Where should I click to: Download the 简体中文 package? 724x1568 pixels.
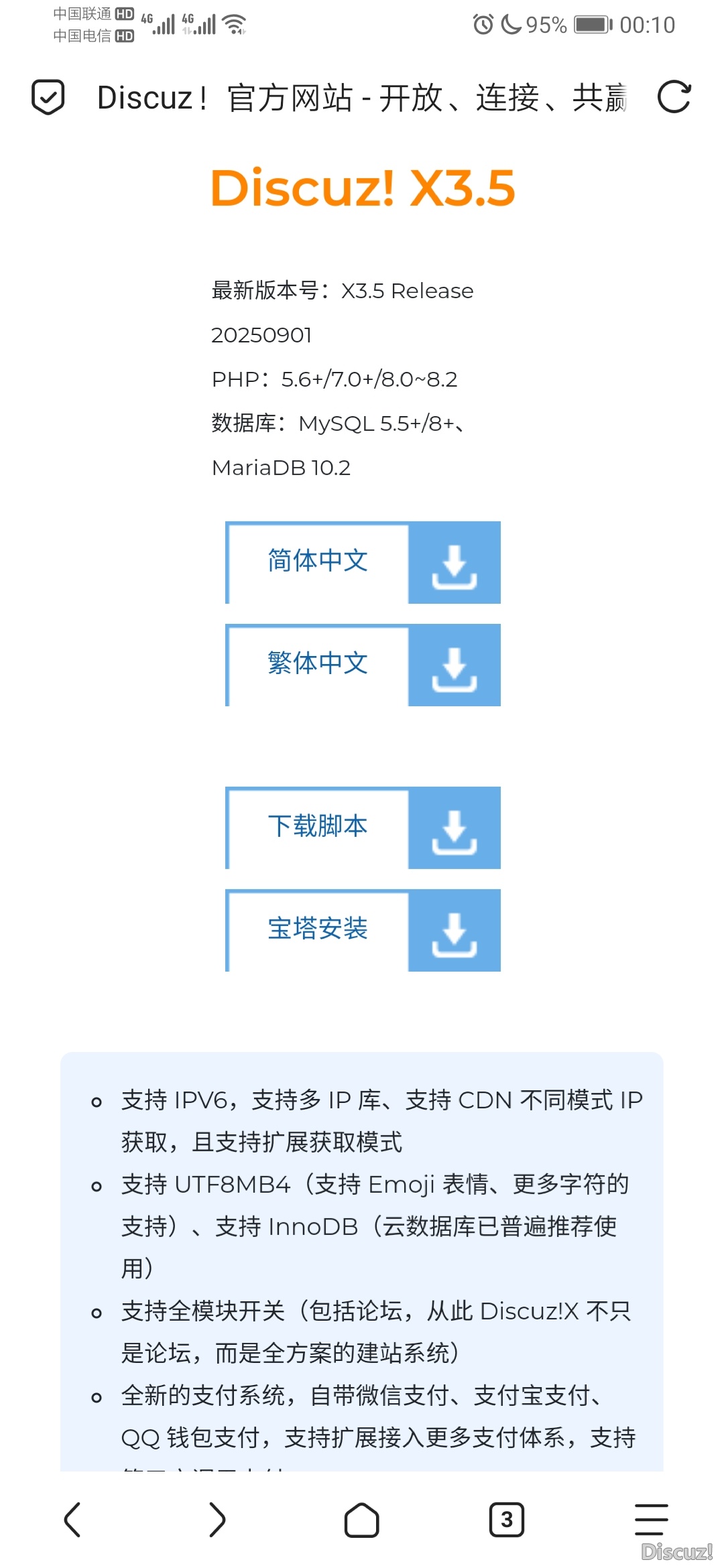(363, 563)
